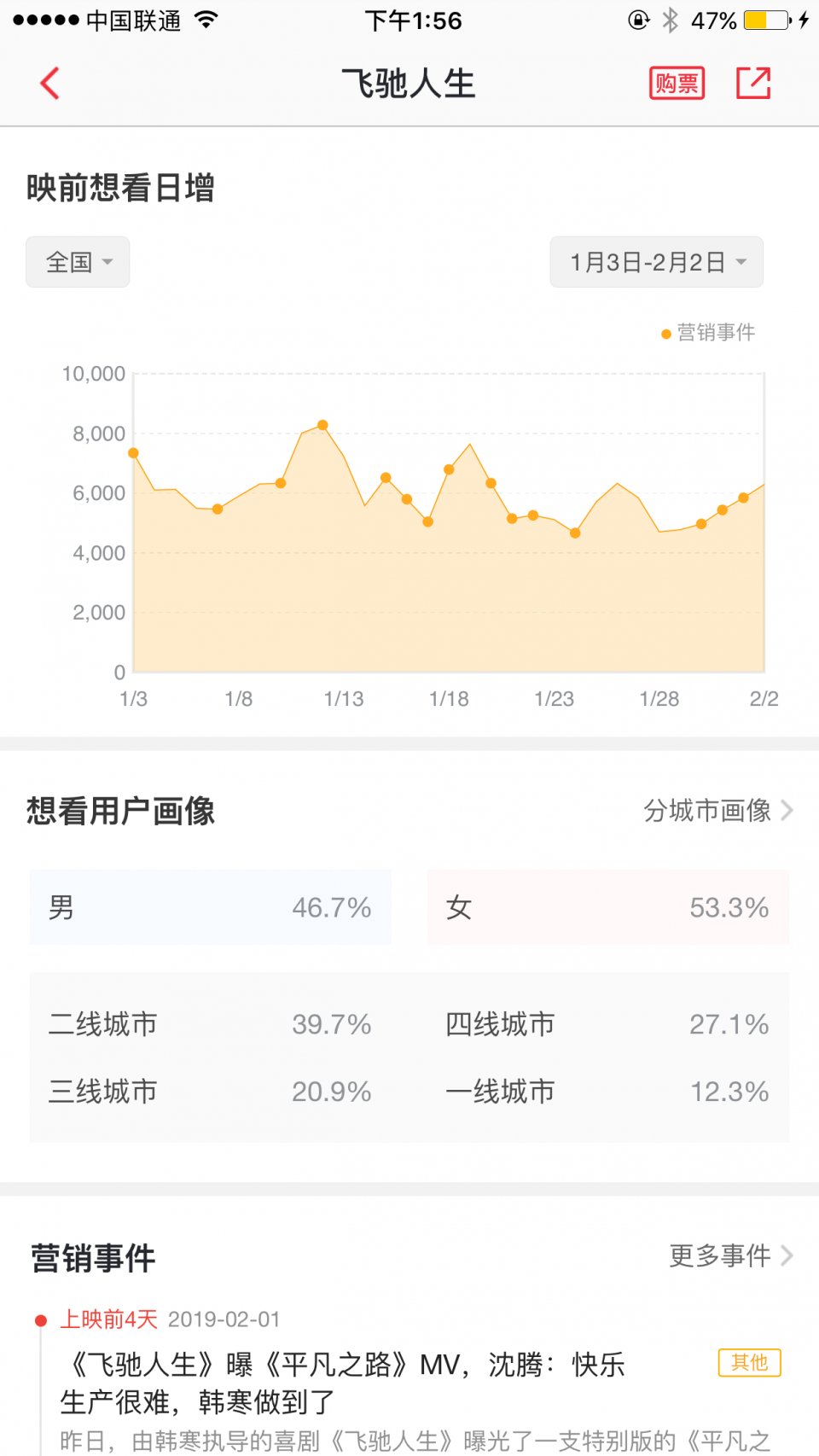Tap the 购票 buy tickets button

677,84
